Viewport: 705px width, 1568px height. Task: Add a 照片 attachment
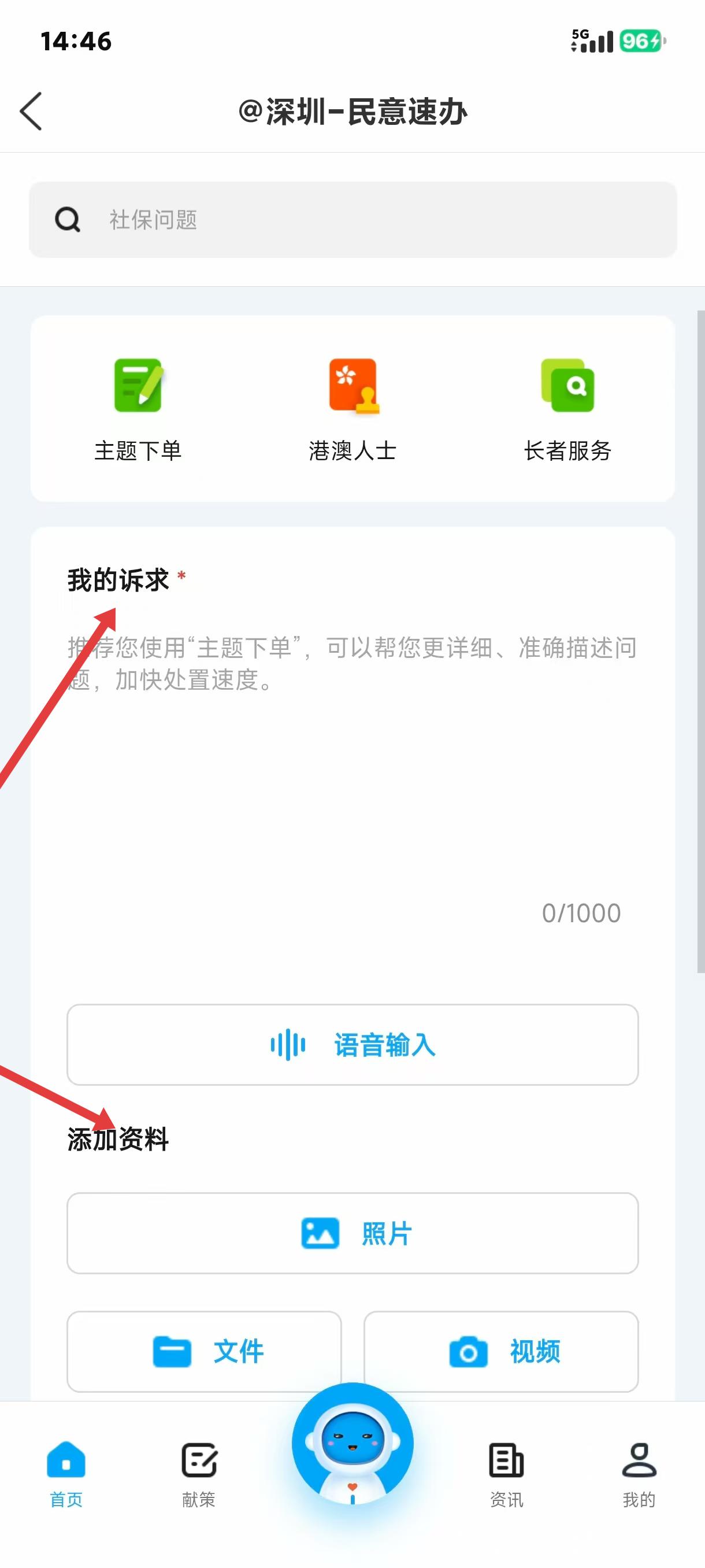[353, 1233]
